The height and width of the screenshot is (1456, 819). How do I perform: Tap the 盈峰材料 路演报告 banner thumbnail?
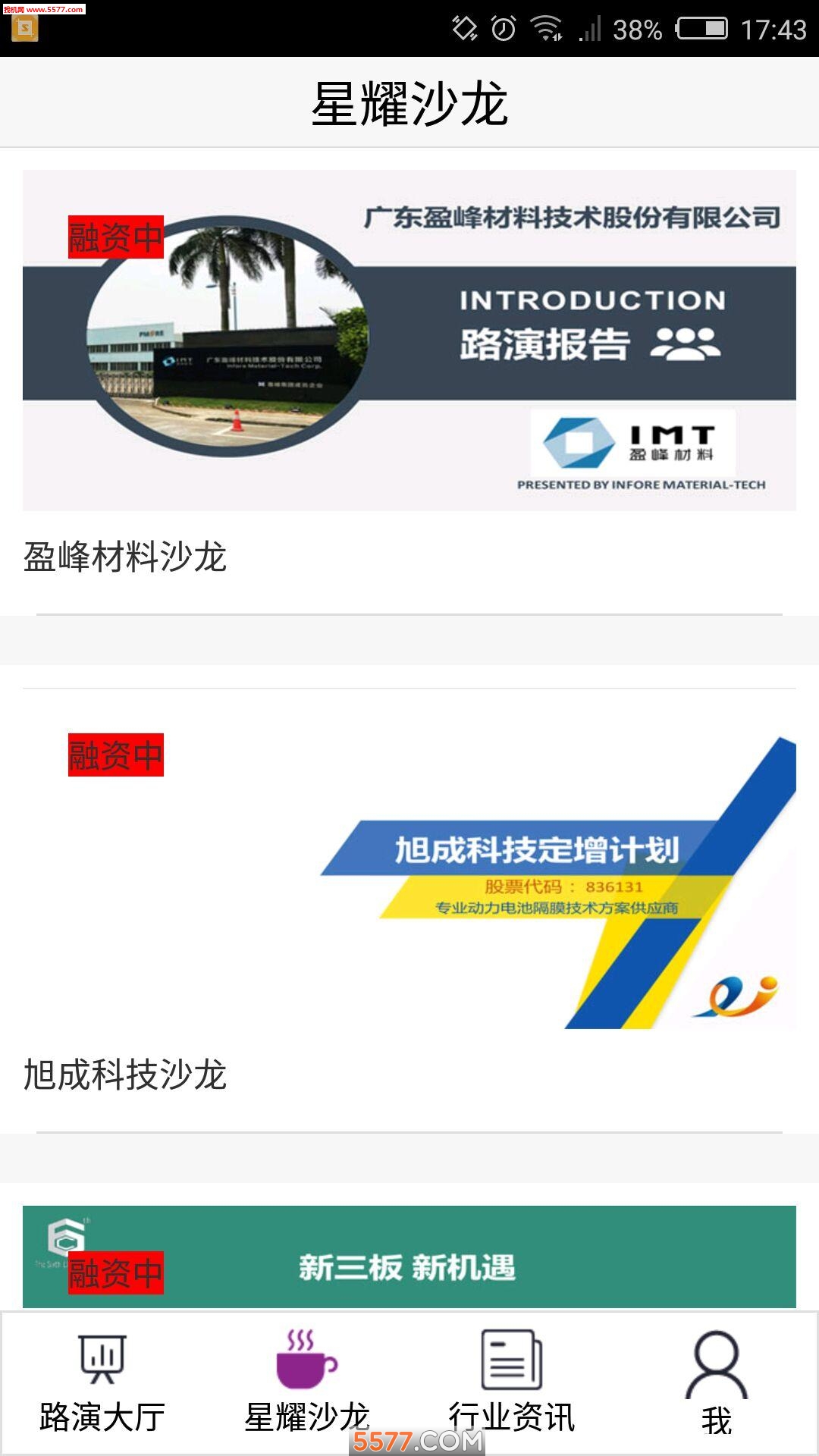coord(409,337)
